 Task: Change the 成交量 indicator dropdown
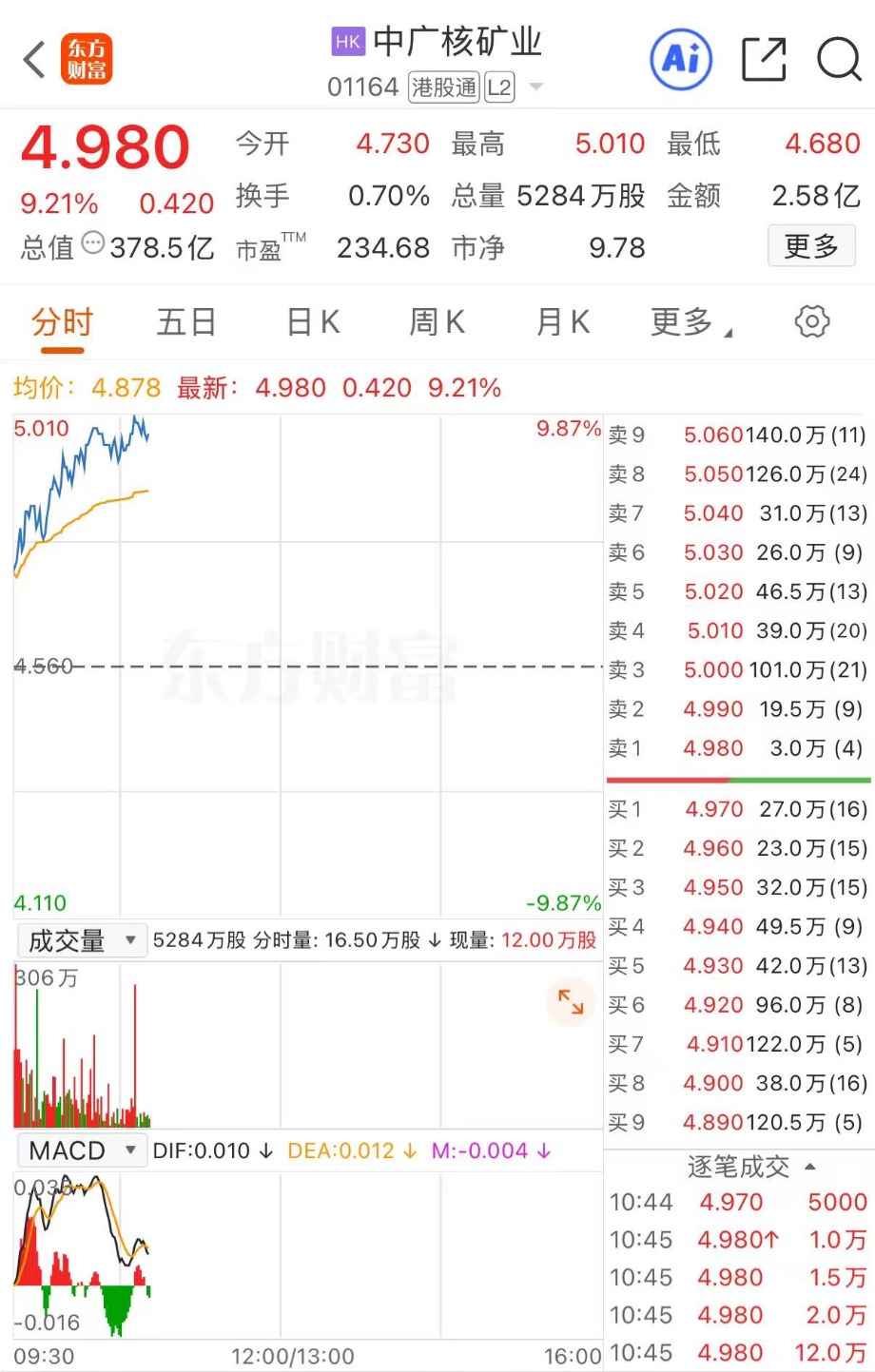82,940
